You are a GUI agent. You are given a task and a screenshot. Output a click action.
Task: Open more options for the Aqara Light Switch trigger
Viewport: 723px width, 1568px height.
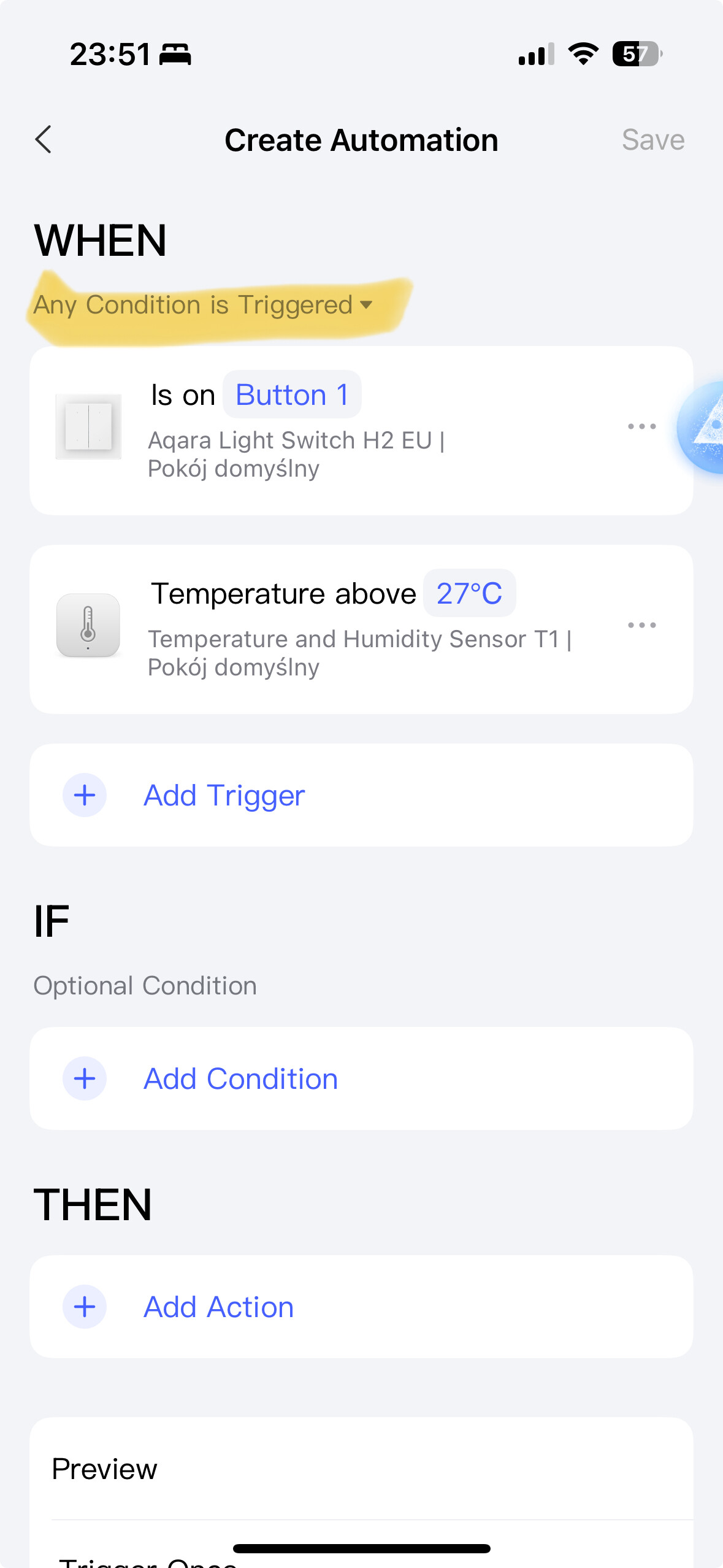point(641,426)
